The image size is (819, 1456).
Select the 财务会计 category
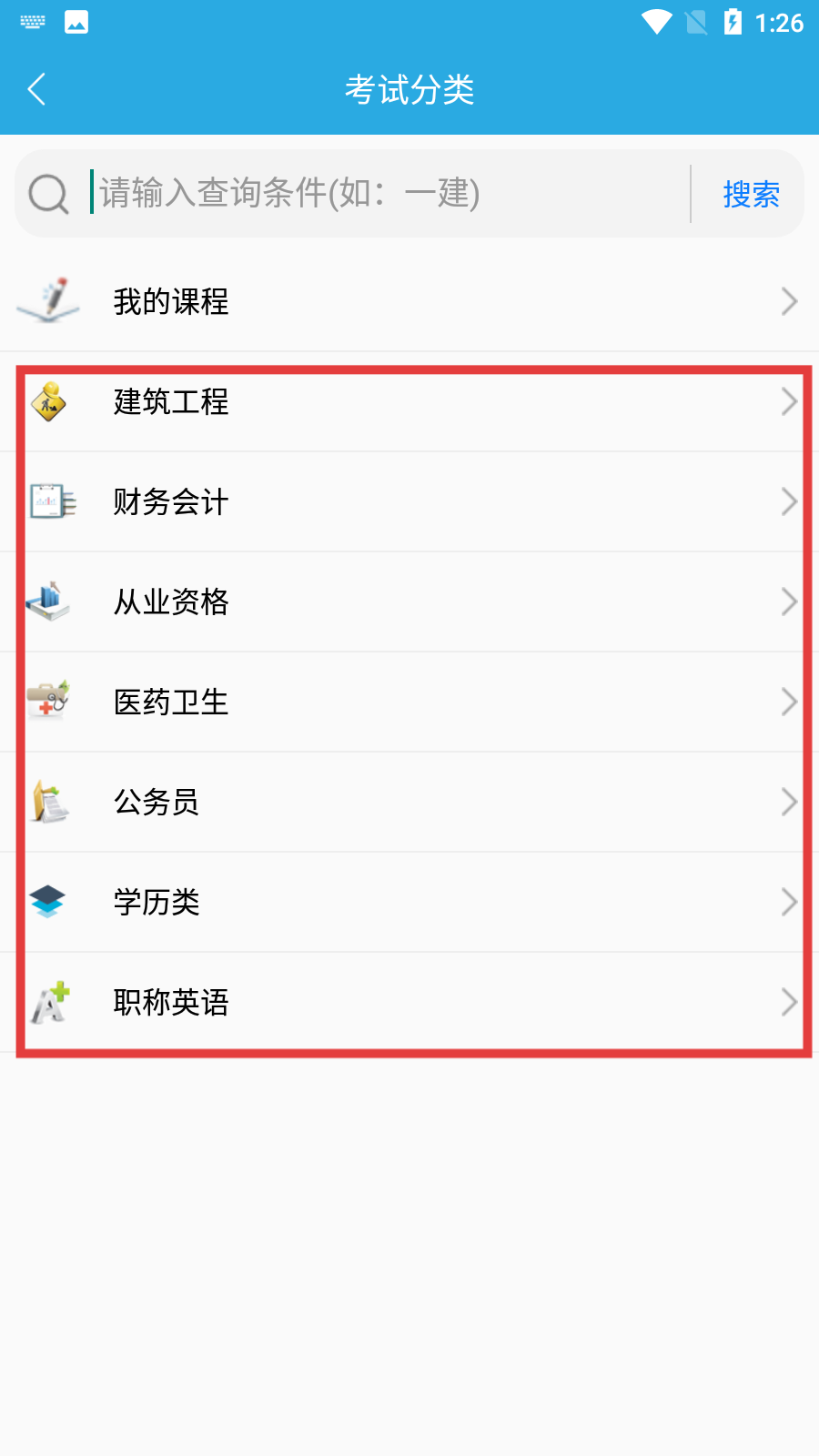409,501
